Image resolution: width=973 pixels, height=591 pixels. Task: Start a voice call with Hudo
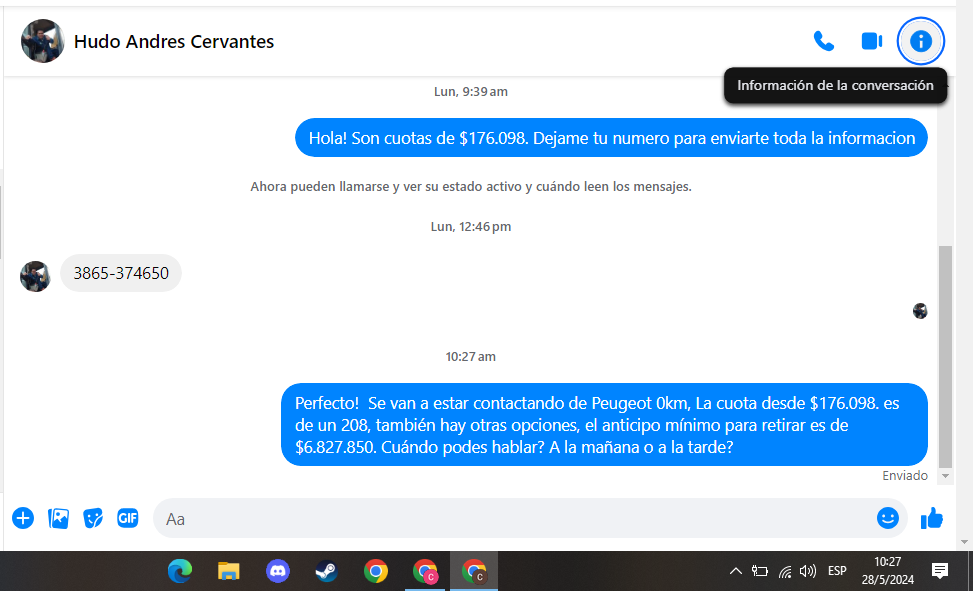point(823,41)
